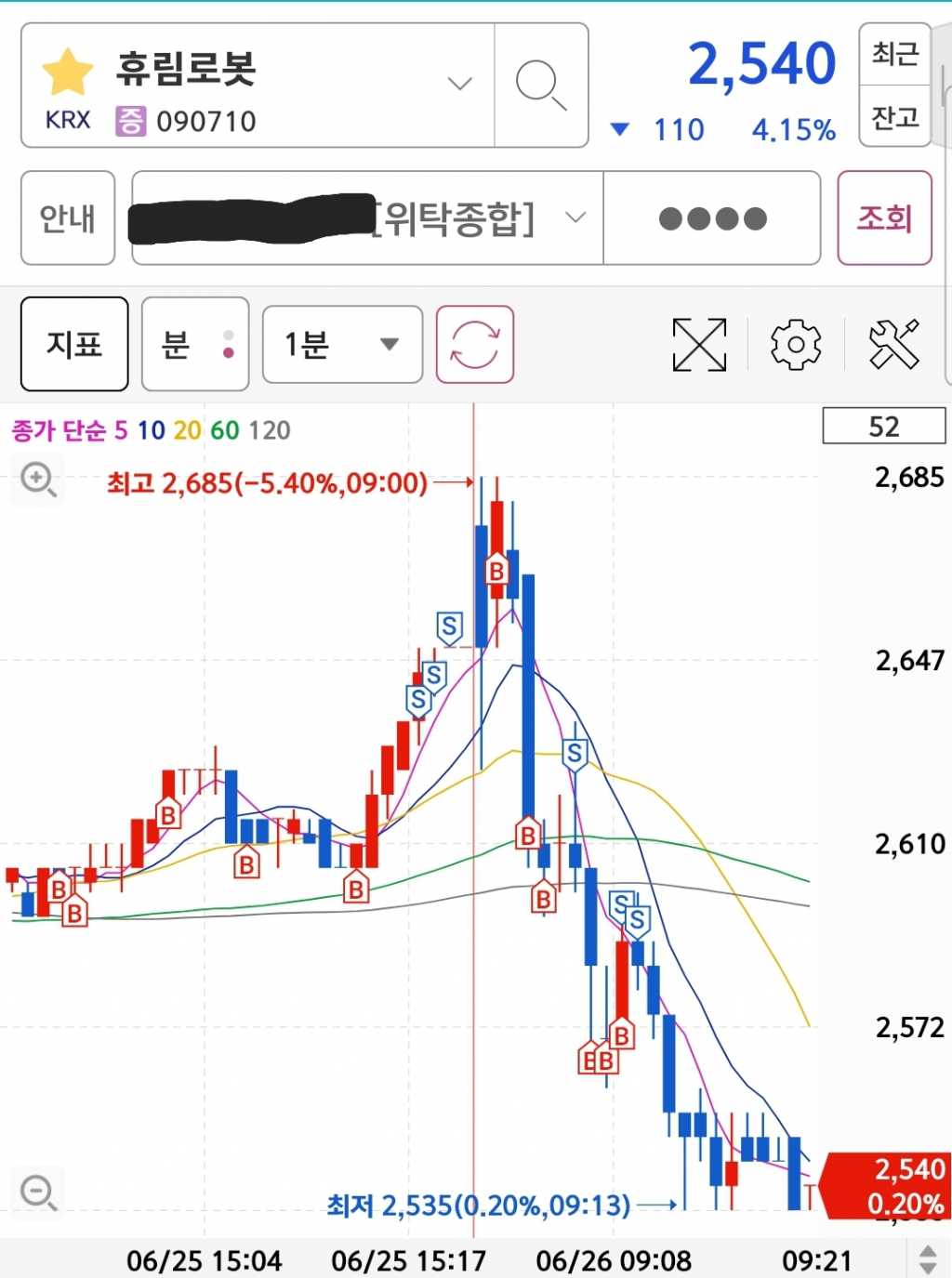Open chart settings gear
Image resolution: width=952 pixels, height=1278 pixels.
coord(796,344)
